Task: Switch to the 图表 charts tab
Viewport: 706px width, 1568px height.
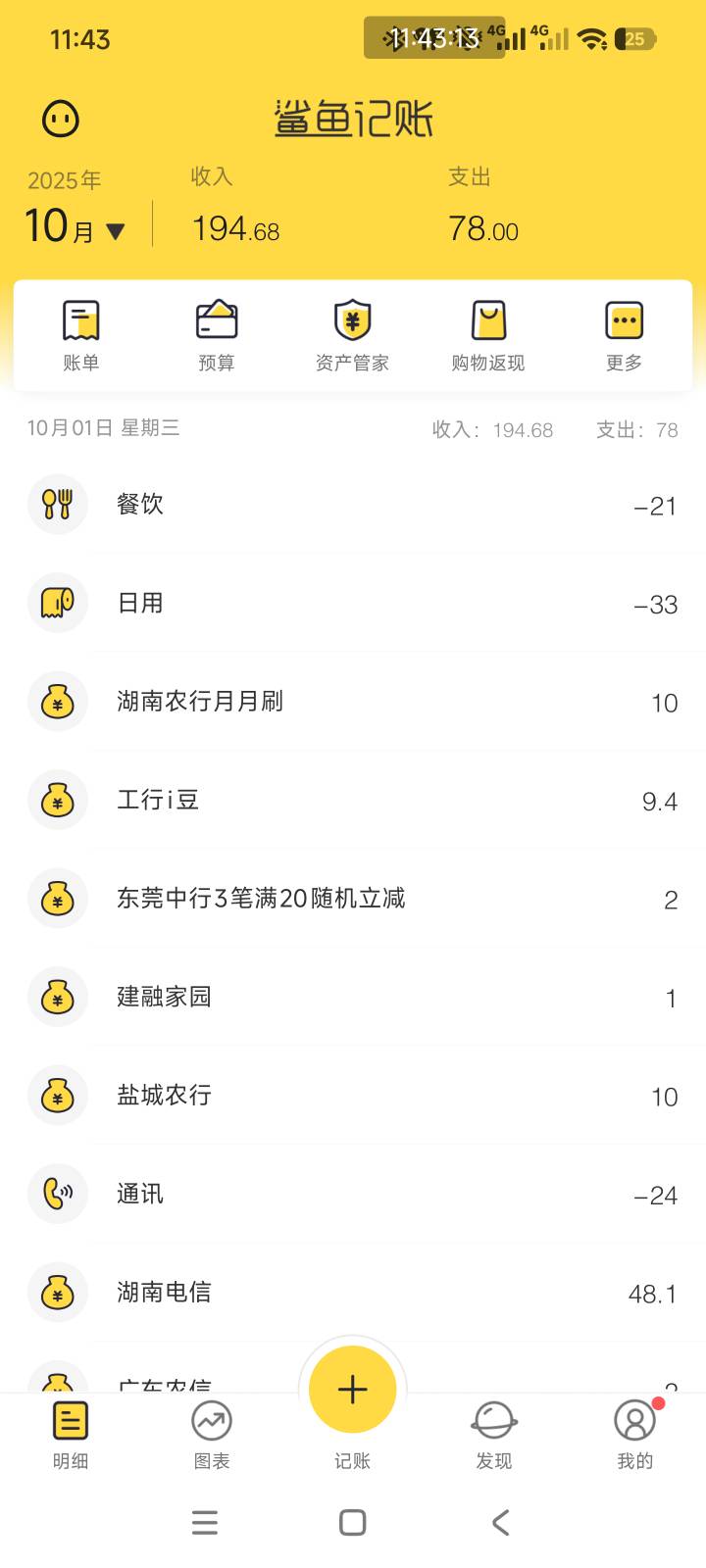Action: [212, 1434]
